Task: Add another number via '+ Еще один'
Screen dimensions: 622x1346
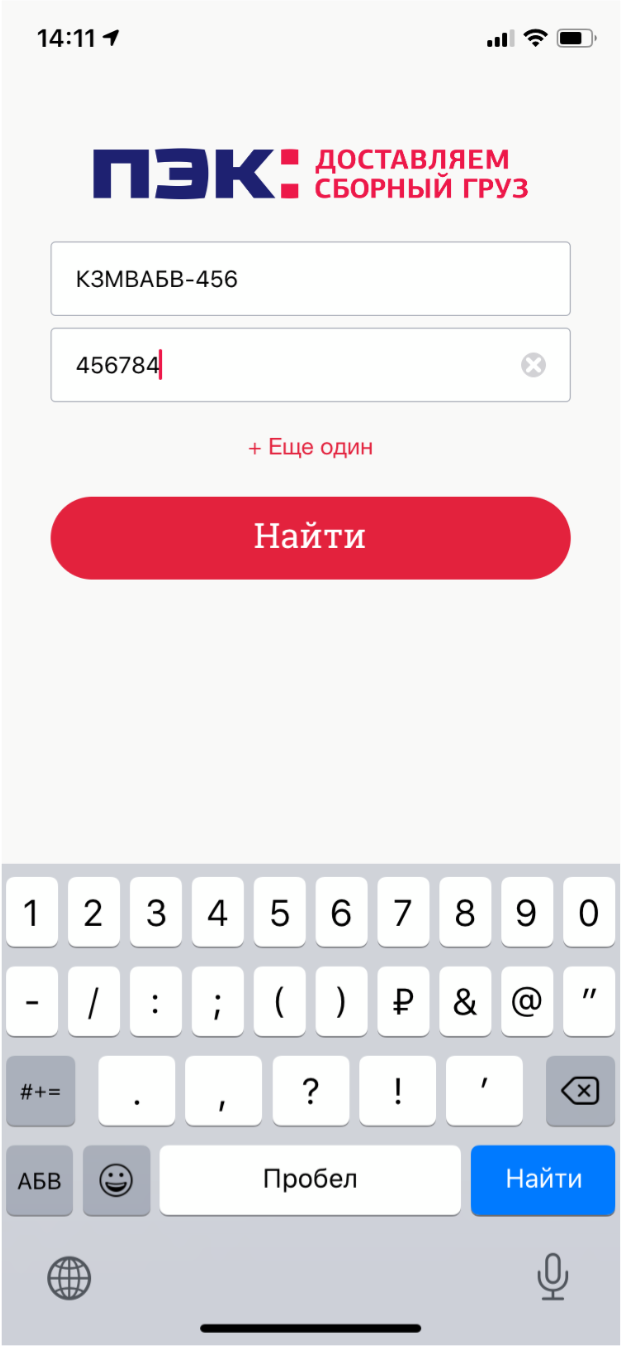Action: point(310,447)
